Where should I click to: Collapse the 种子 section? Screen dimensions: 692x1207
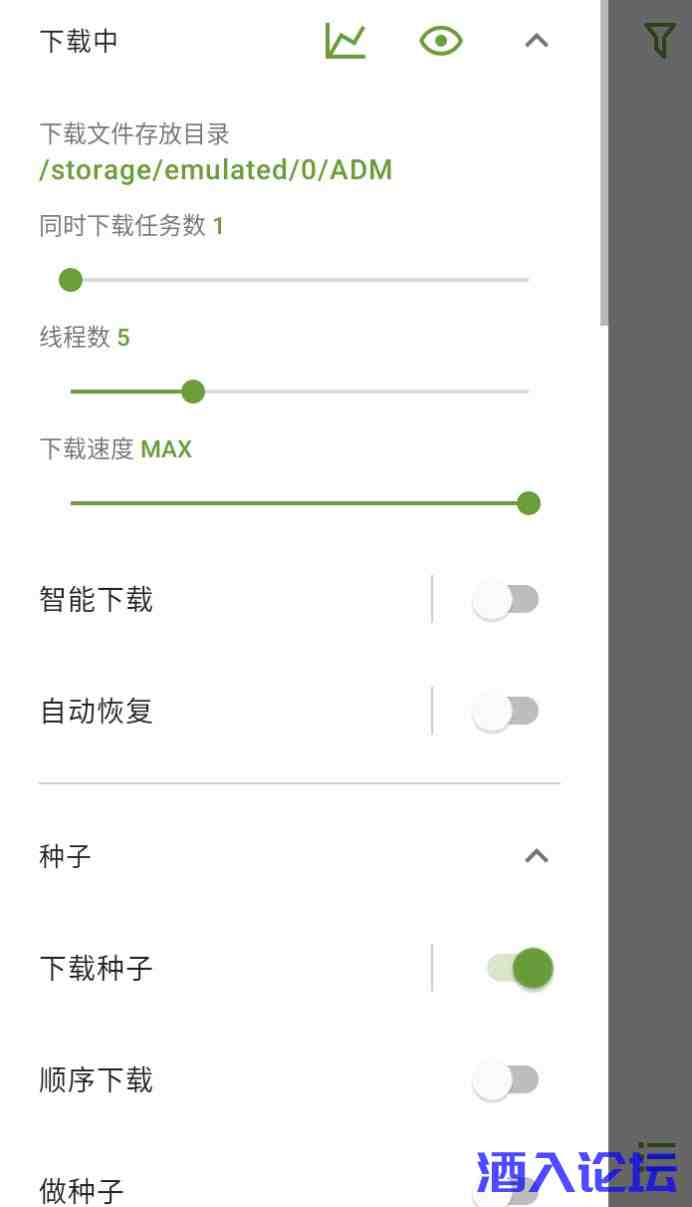[x=537, y=856]
